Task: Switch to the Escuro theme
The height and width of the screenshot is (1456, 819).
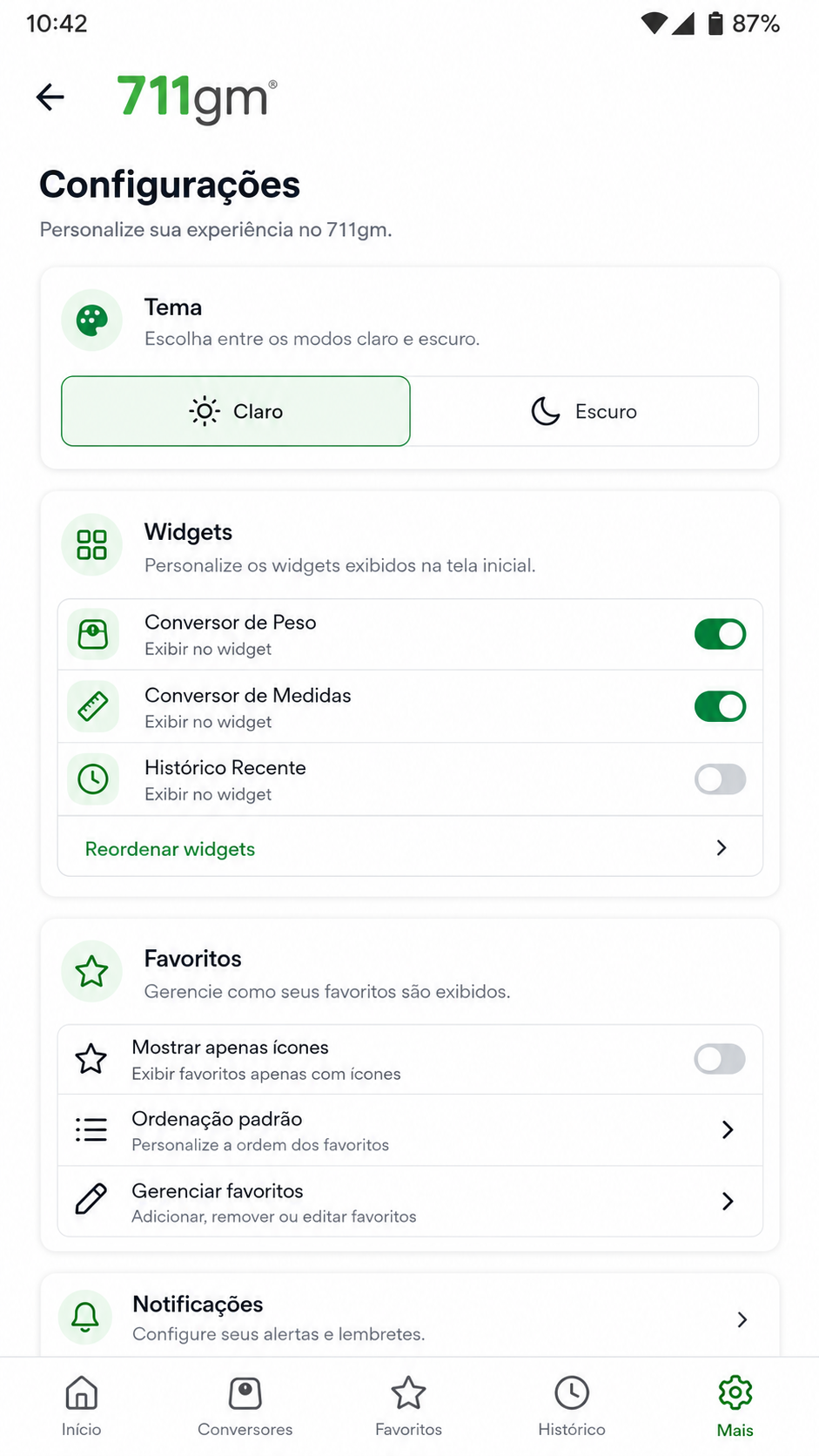Action: 584,411
